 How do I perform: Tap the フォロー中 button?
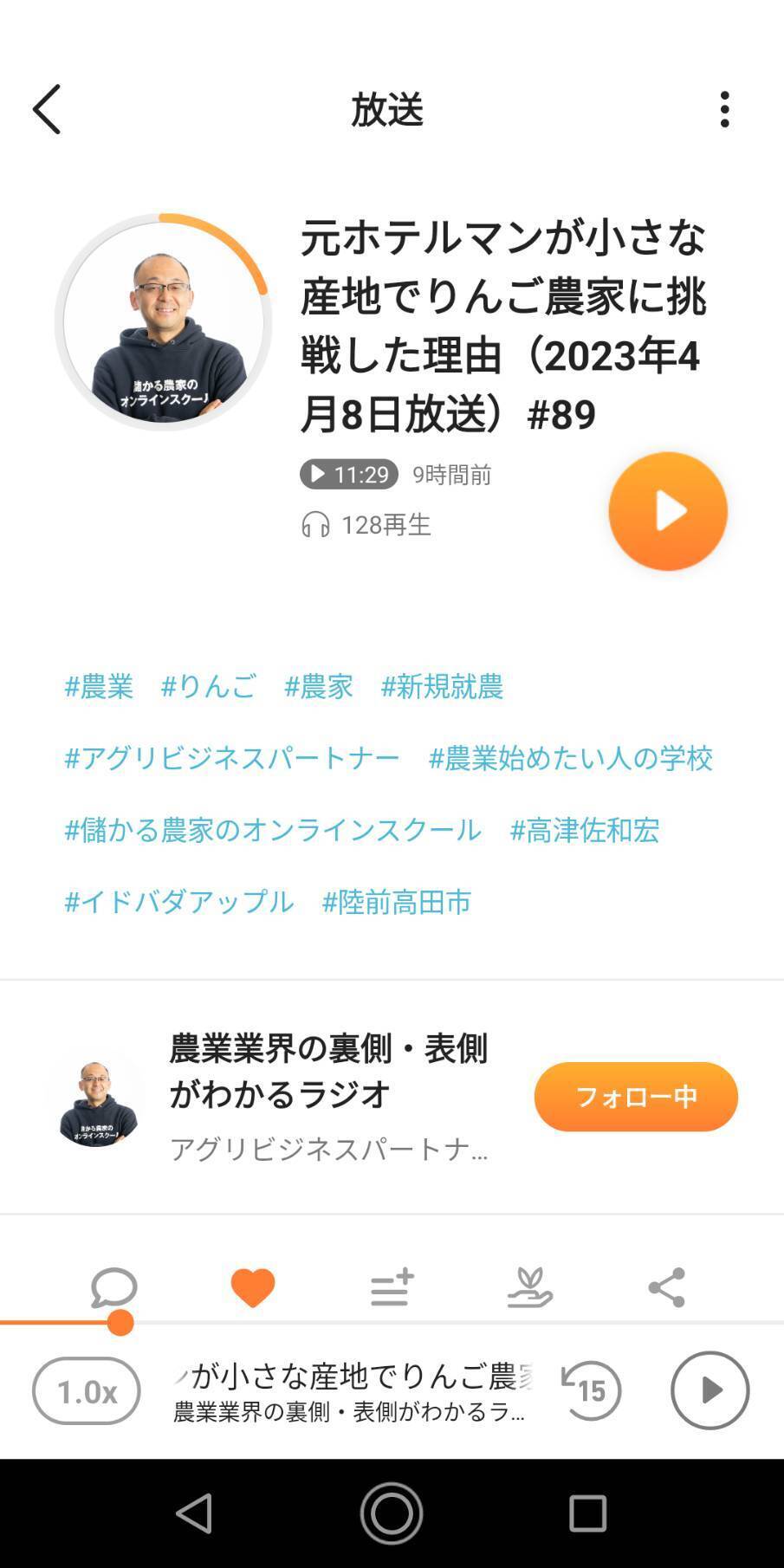click(635, 1097)
